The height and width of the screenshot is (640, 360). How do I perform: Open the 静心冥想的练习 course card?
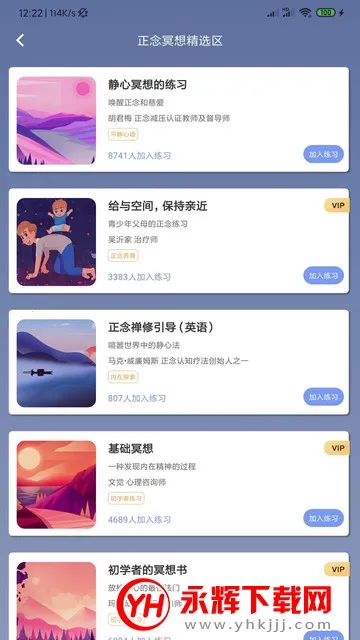coord(179,119)
